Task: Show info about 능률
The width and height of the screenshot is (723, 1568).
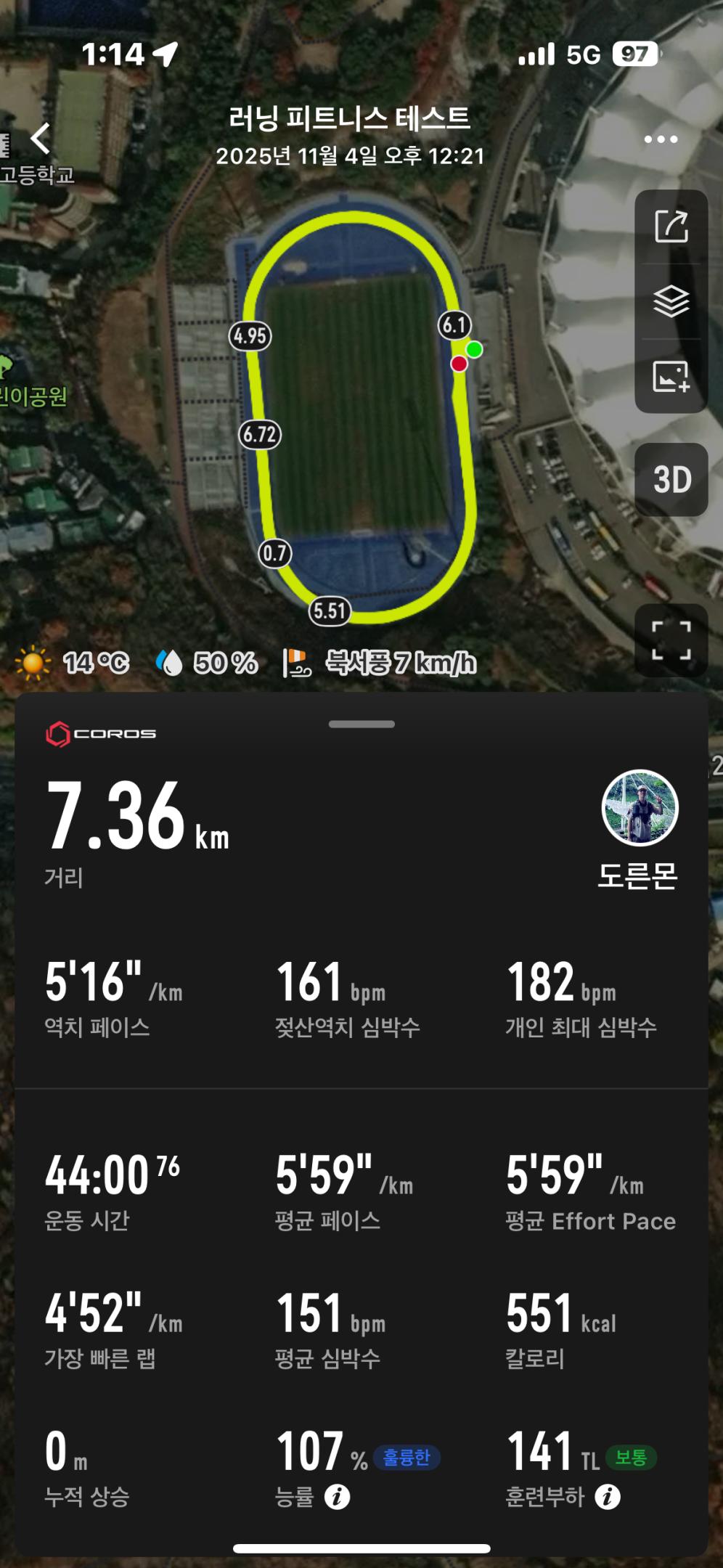Action: (x=337, y=1496)
